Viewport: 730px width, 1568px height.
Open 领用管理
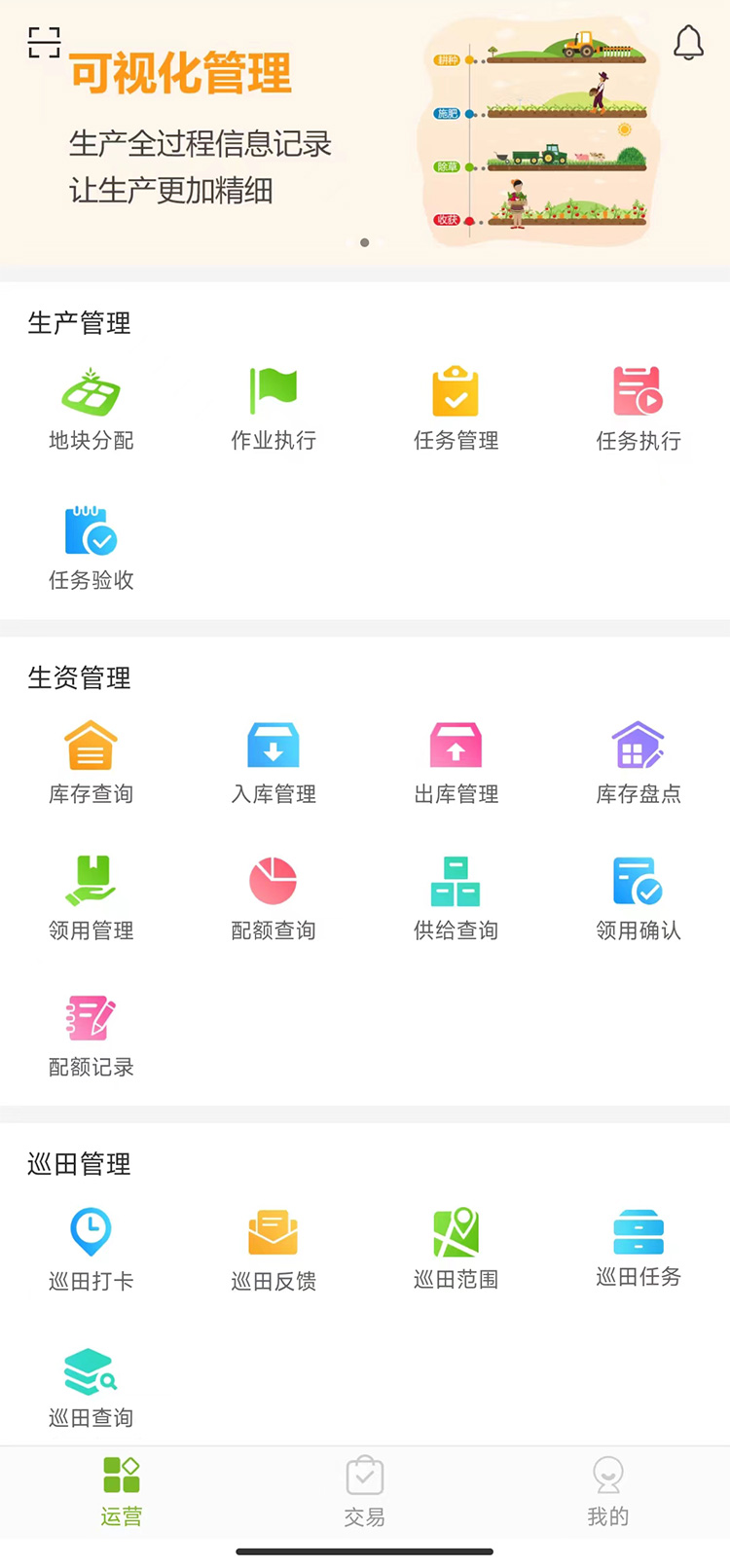click(x=91, y=898)
